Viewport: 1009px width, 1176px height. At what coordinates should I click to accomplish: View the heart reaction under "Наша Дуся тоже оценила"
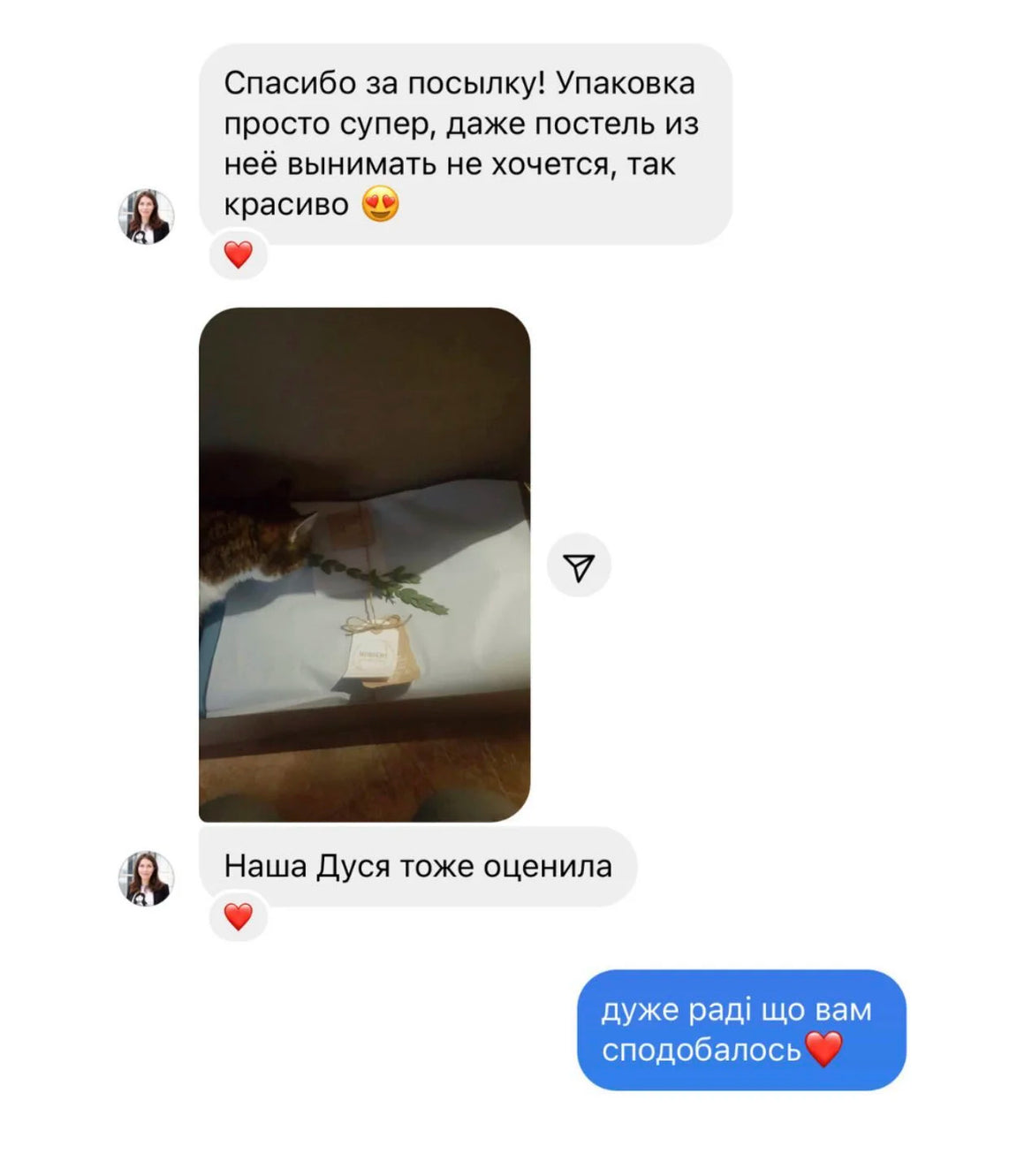click(x=238, y=917)
